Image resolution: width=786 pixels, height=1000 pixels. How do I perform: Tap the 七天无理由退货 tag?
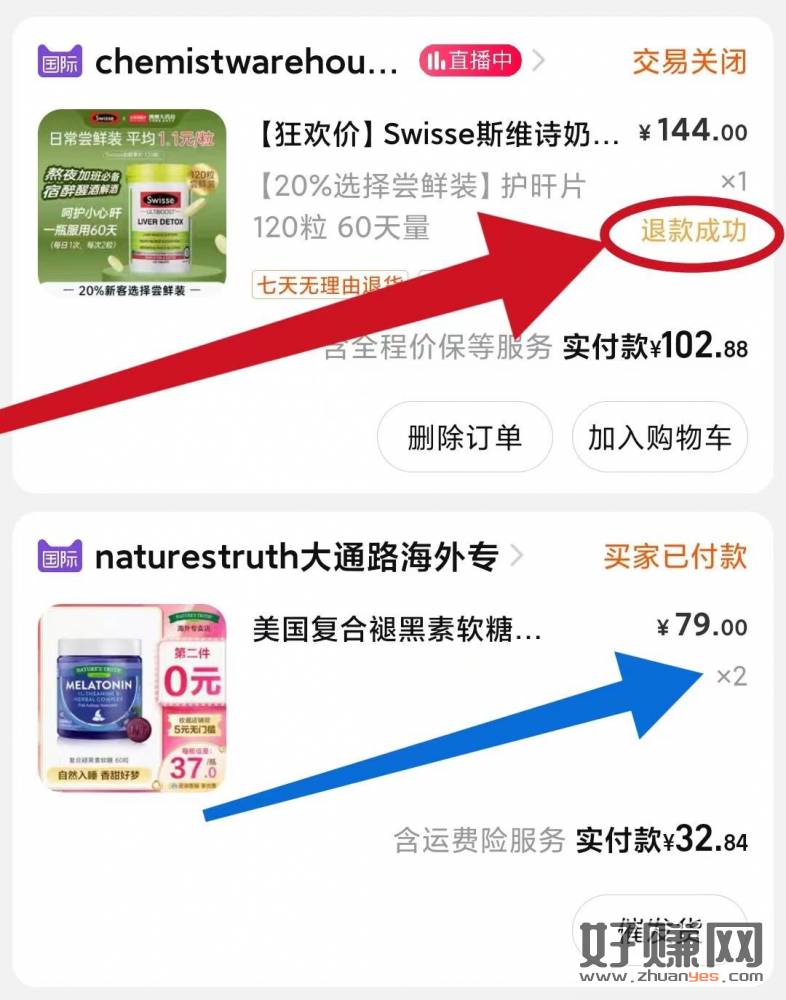tap(331, 286)
